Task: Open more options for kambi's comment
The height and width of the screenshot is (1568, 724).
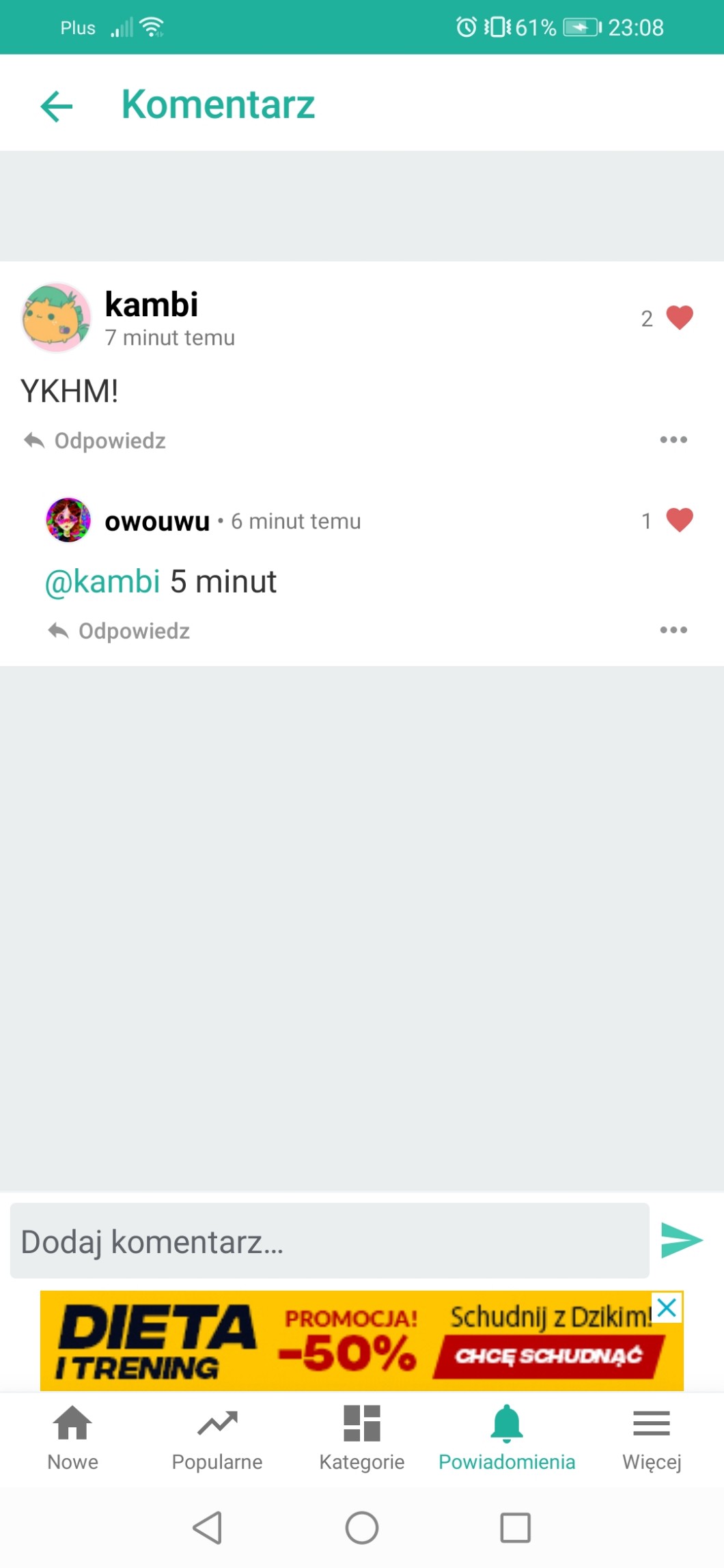Action: coord(673,440)
